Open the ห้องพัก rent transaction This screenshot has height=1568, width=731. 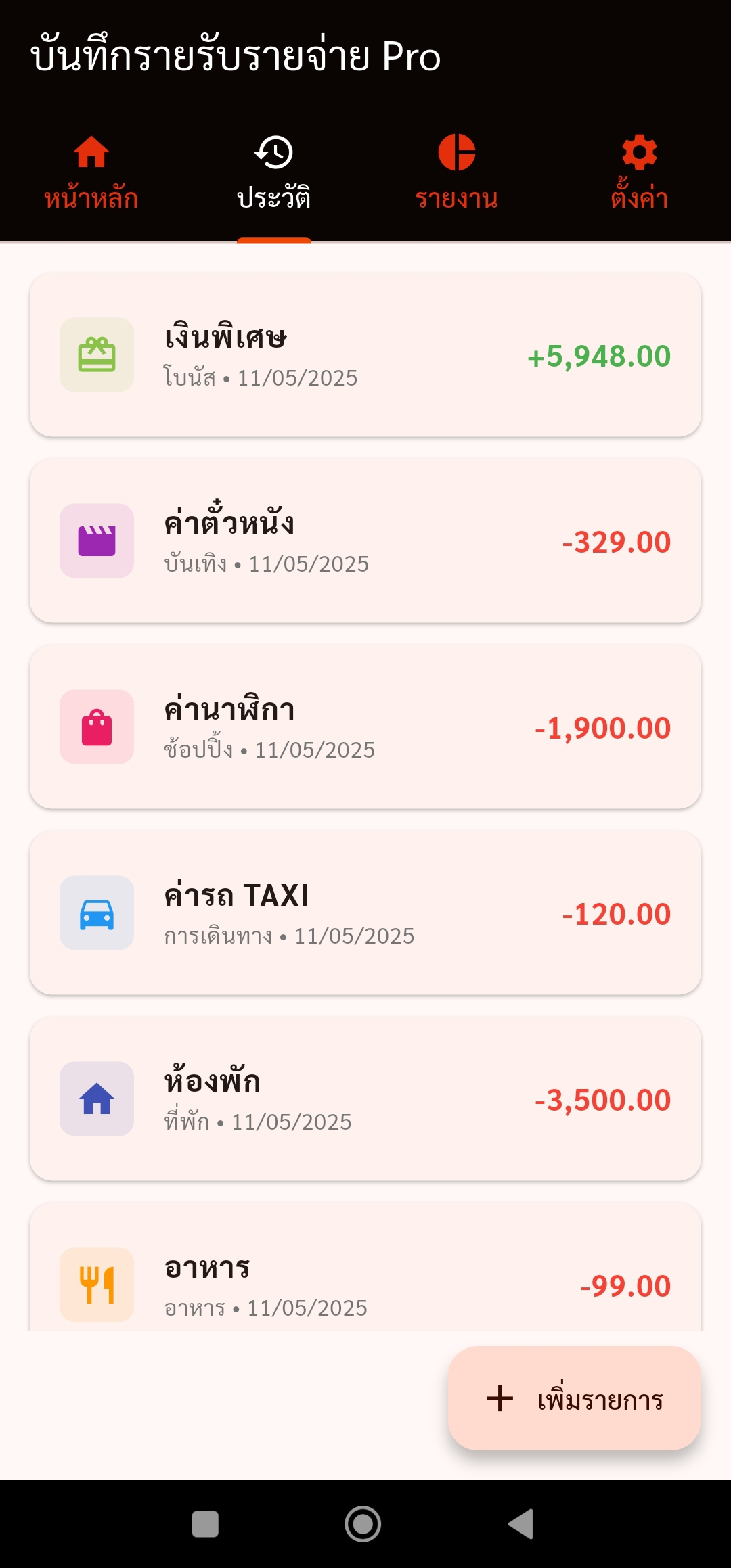click(365, 1099)
